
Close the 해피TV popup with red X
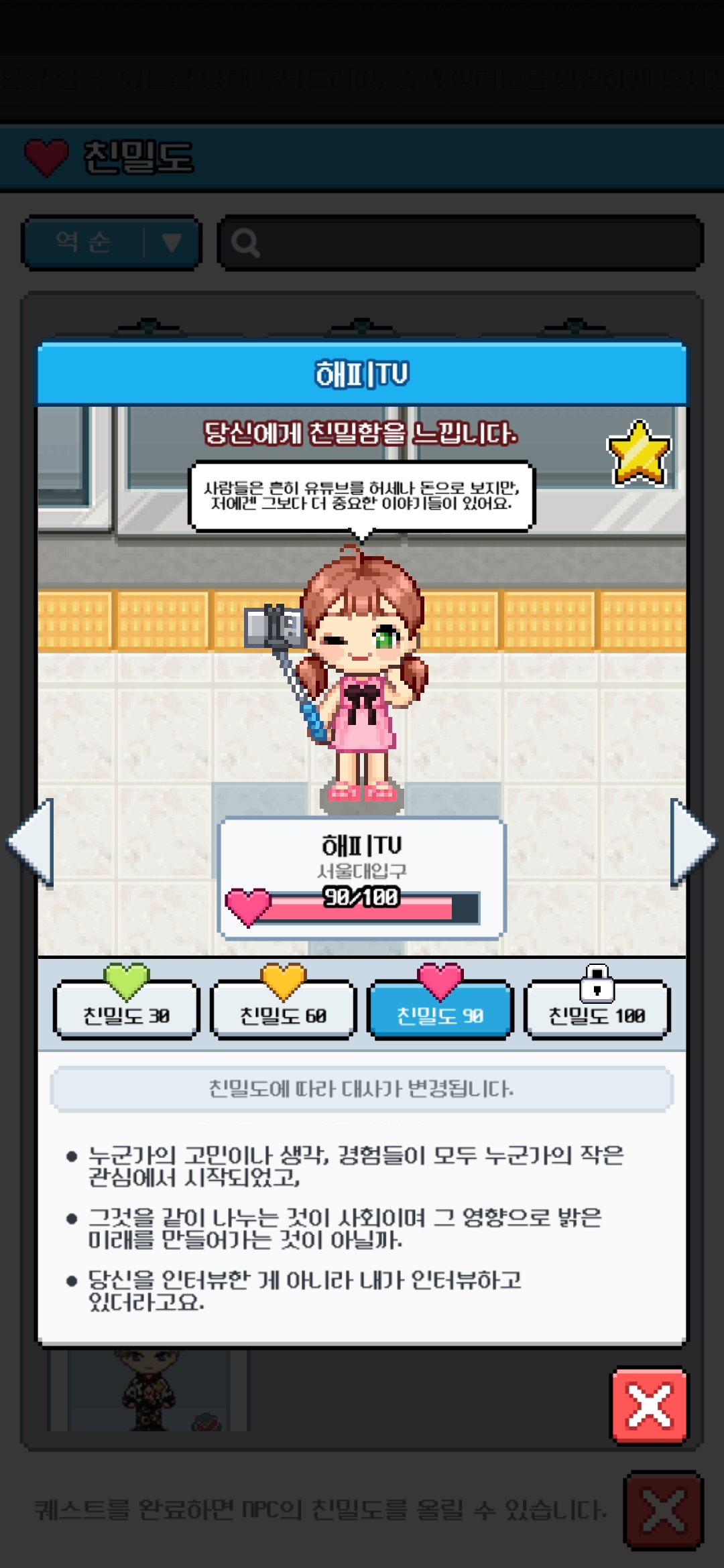click(649, 1405)
